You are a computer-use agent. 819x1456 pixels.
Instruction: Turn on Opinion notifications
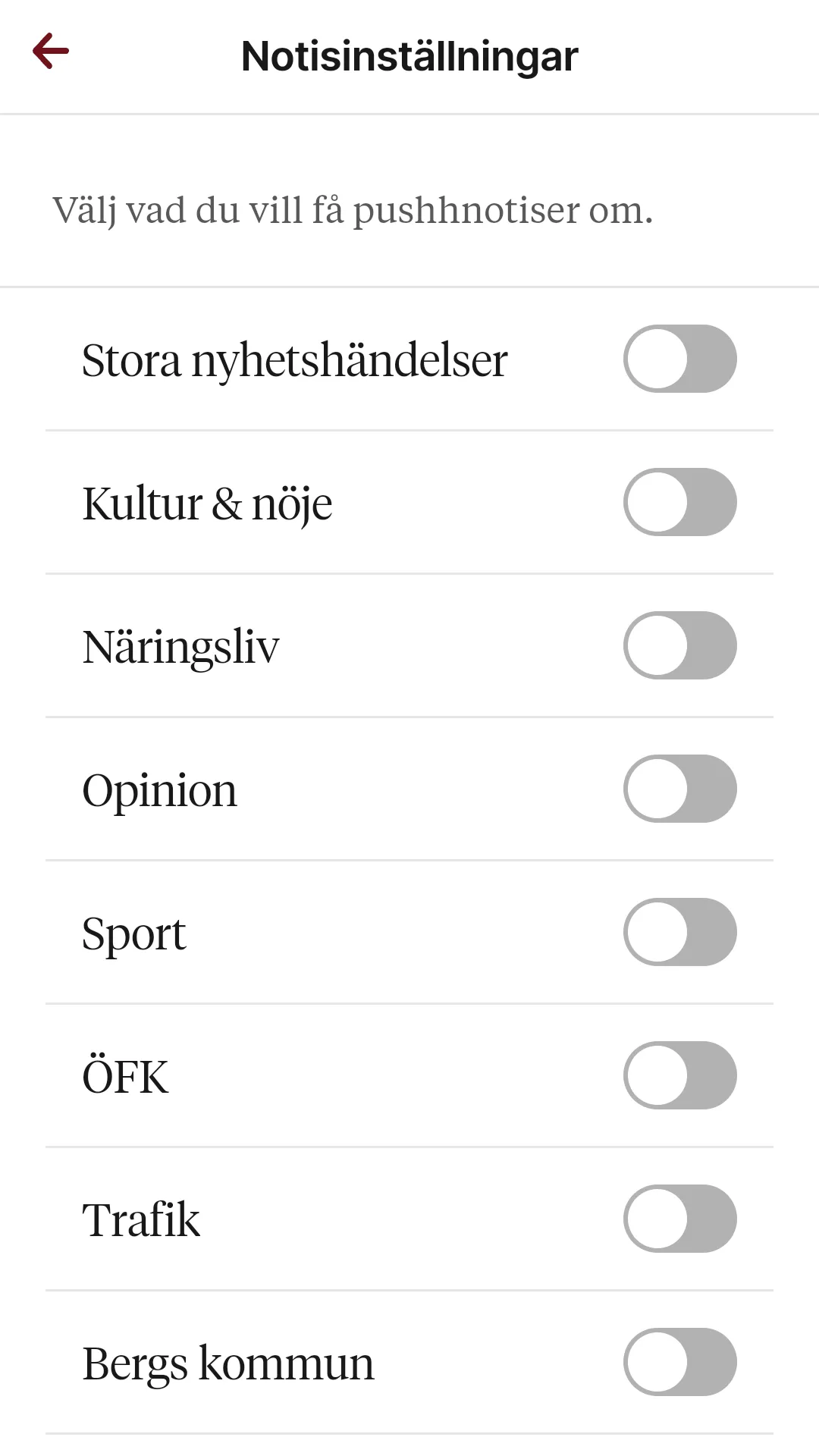(680, 789)
